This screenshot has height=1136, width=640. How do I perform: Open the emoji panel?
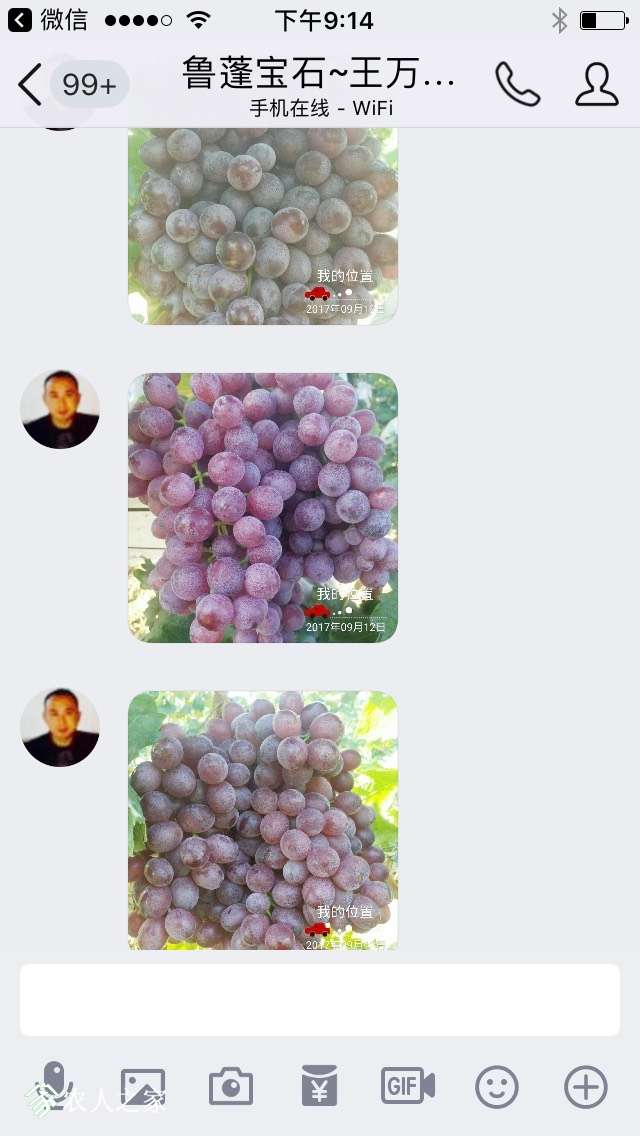click(x=497, y=1086)
